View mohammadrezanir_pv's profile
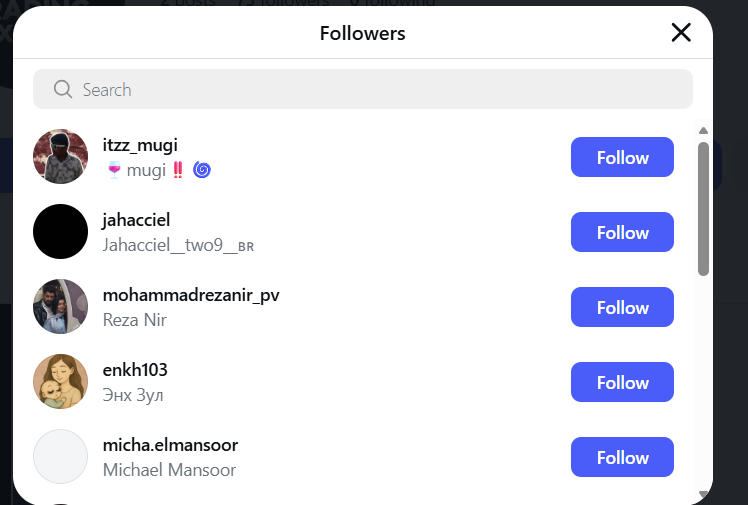Image resolution: width=748 pixels, height=505 pixels. click(x=190, y=295)
